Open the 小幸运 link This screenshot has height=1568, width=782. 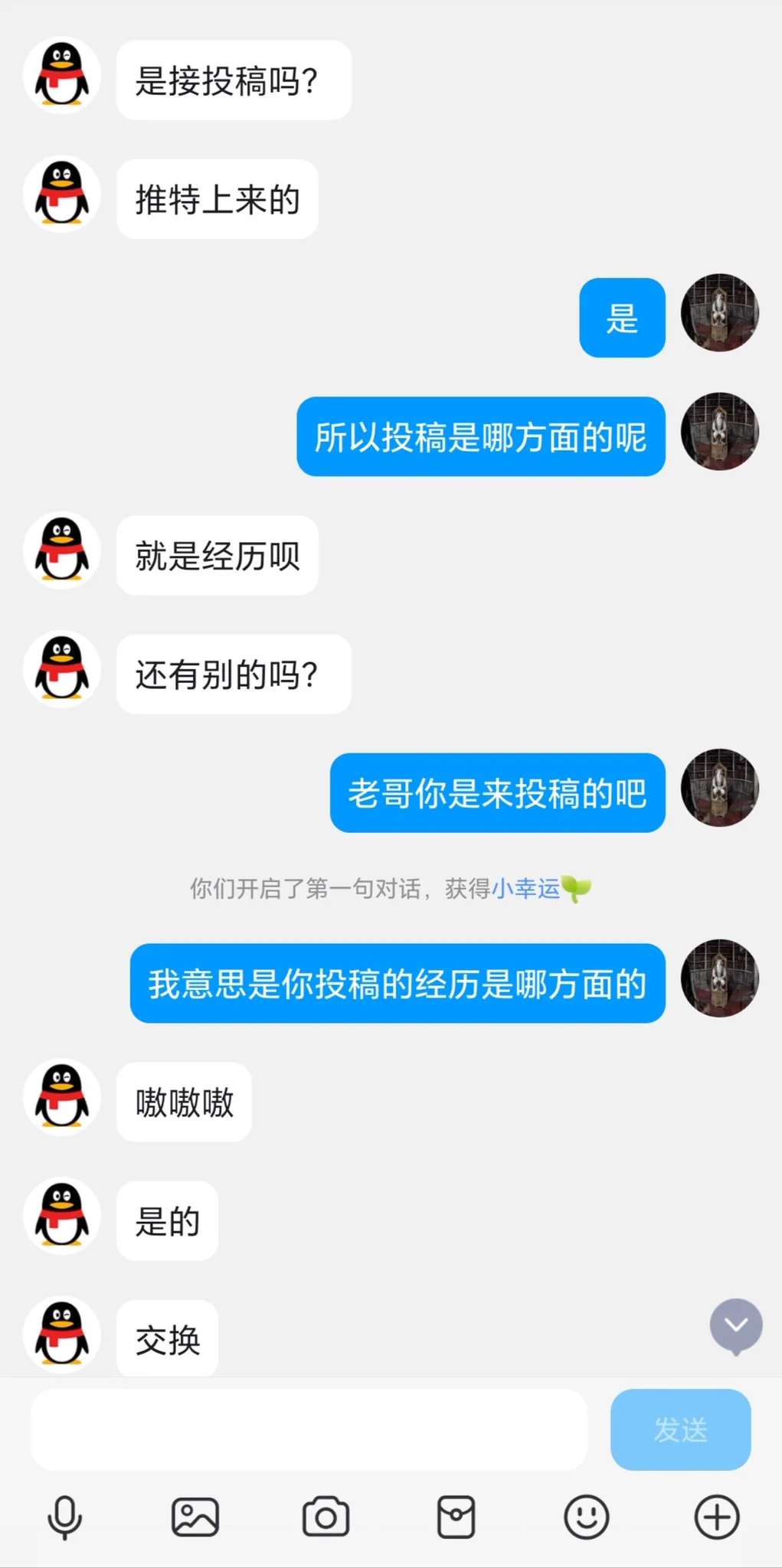point(525,888)
